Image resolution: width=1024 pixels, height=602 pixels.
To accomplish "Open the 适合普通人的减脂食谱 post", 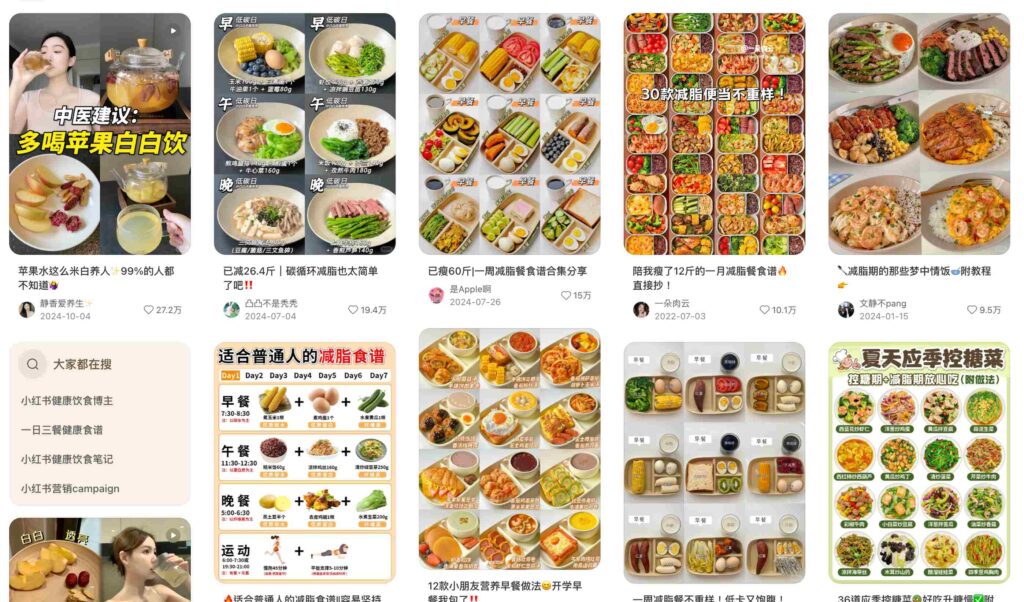I will tap(304, 462).
